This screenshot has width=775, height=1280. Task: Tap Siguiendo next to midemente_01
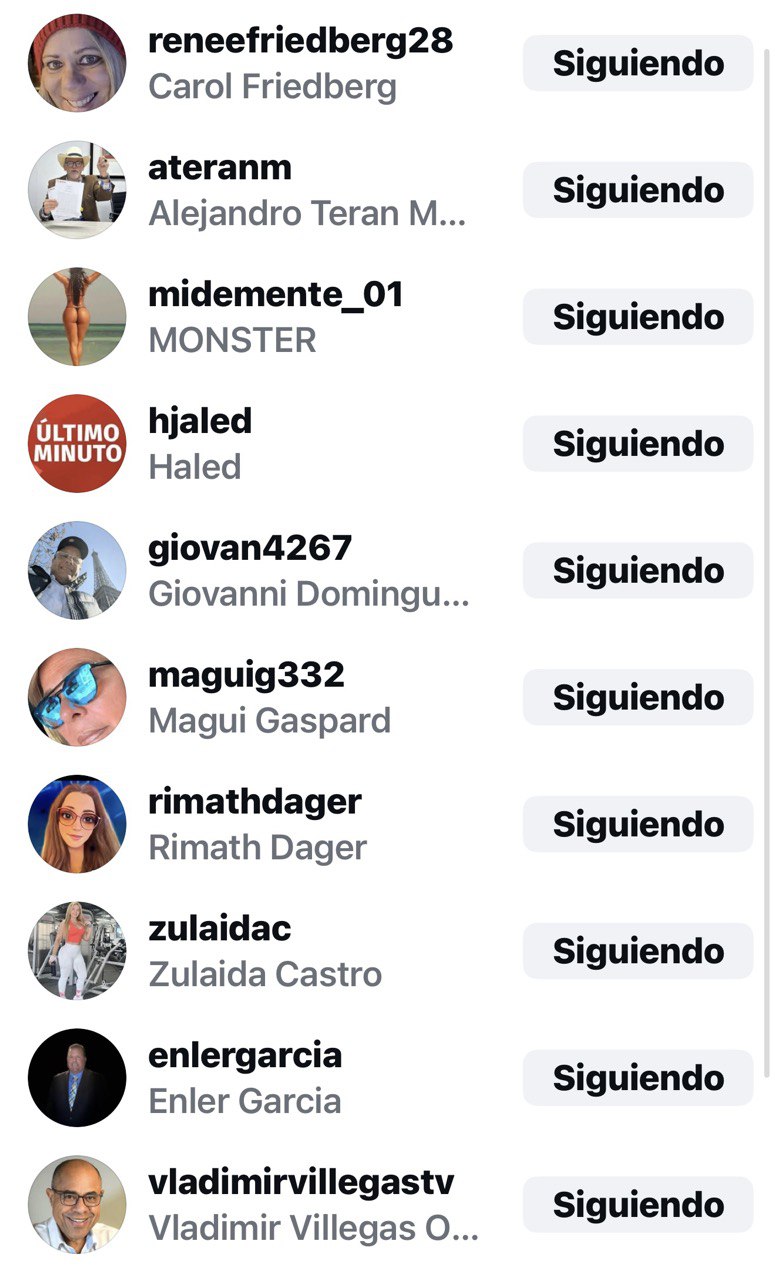(638, 317)
